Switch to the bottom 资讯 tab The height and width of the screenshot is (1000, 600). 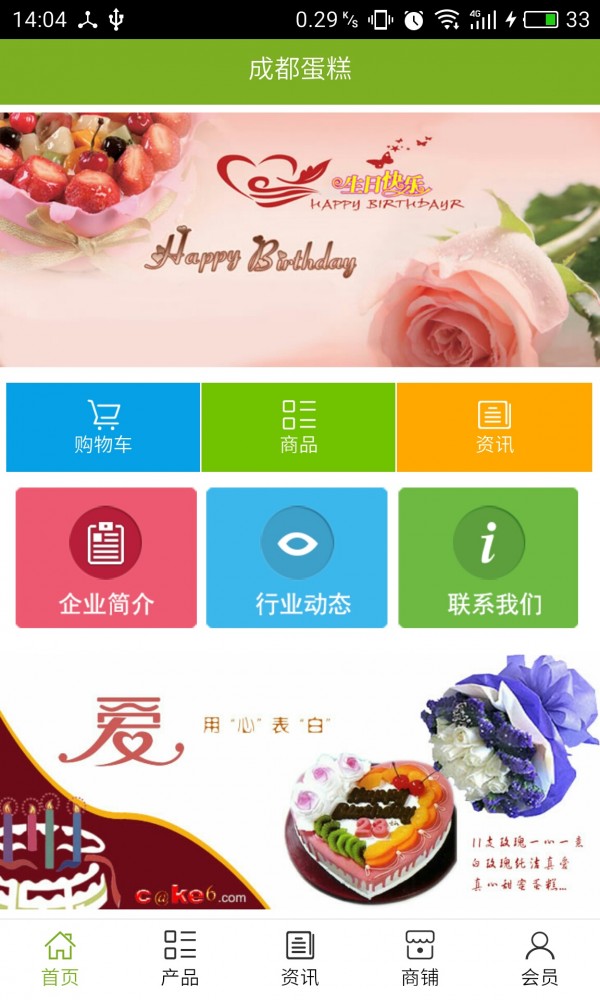point(300,959)
